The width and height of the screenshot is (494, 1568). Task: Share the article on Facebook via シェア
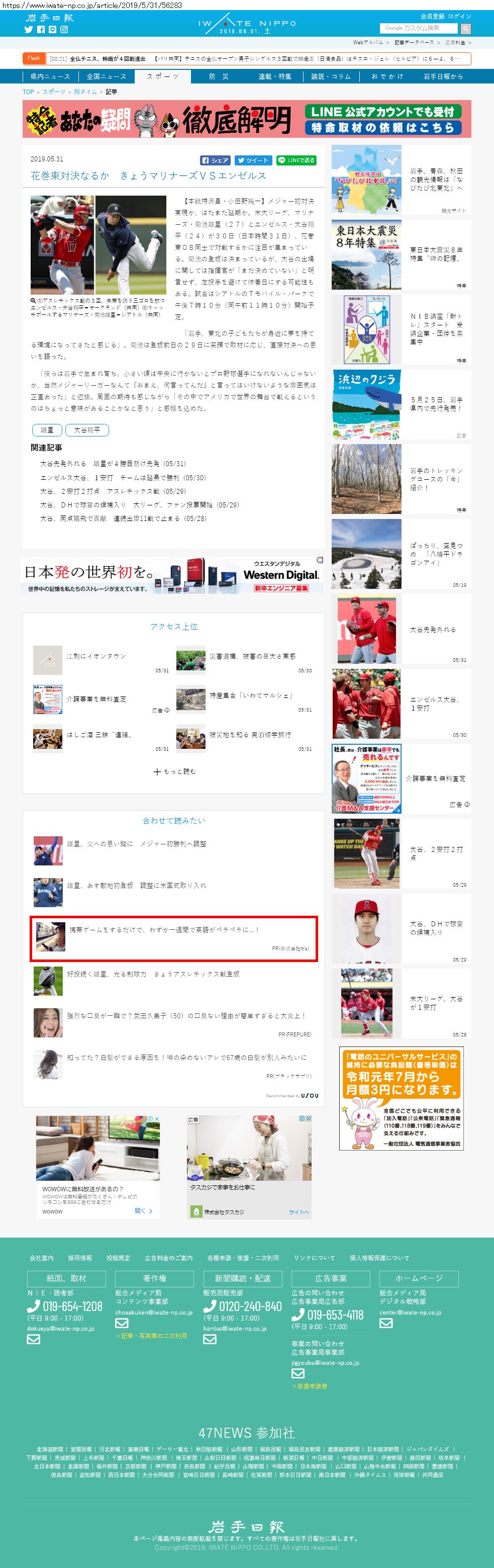[216, 160]
